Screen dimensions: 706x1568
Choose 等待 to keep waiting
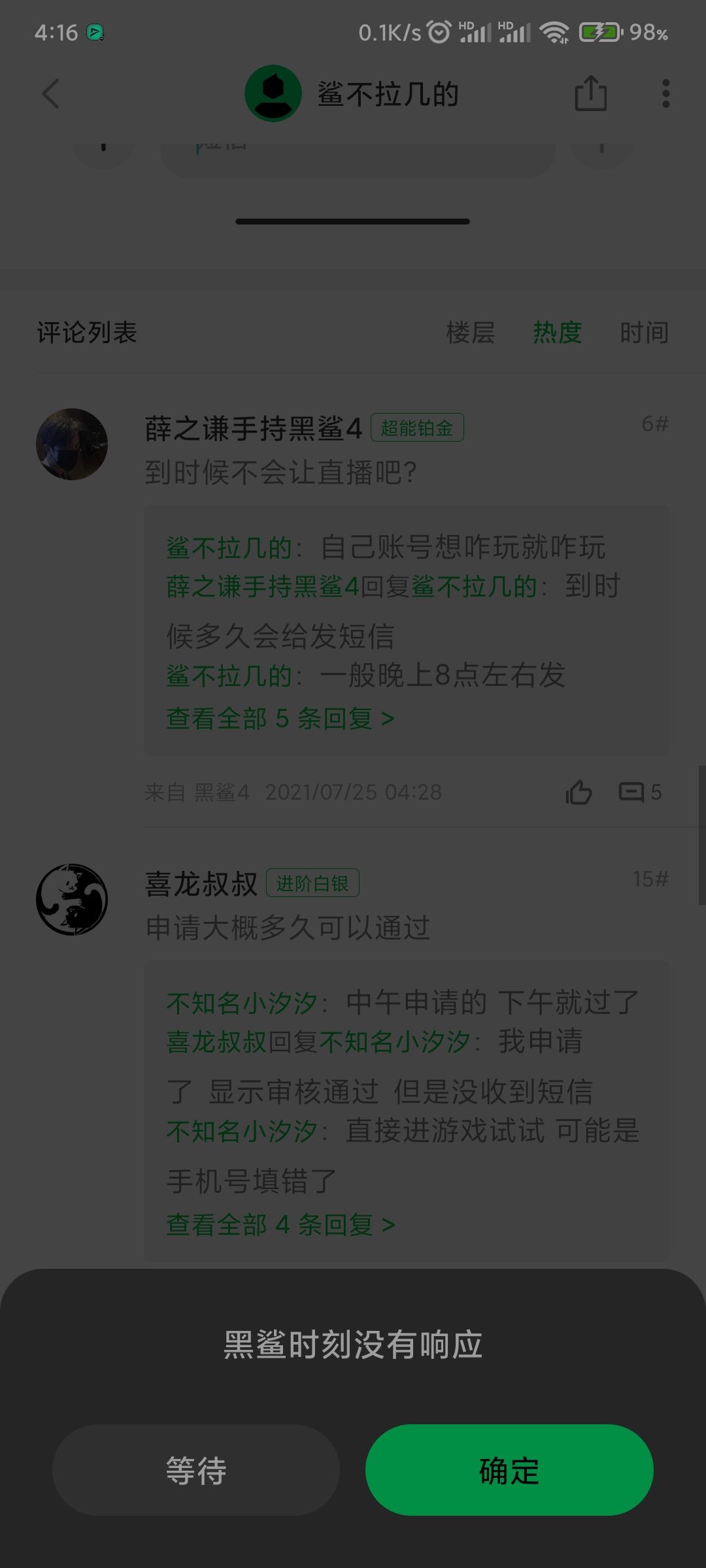(196, 1470)
